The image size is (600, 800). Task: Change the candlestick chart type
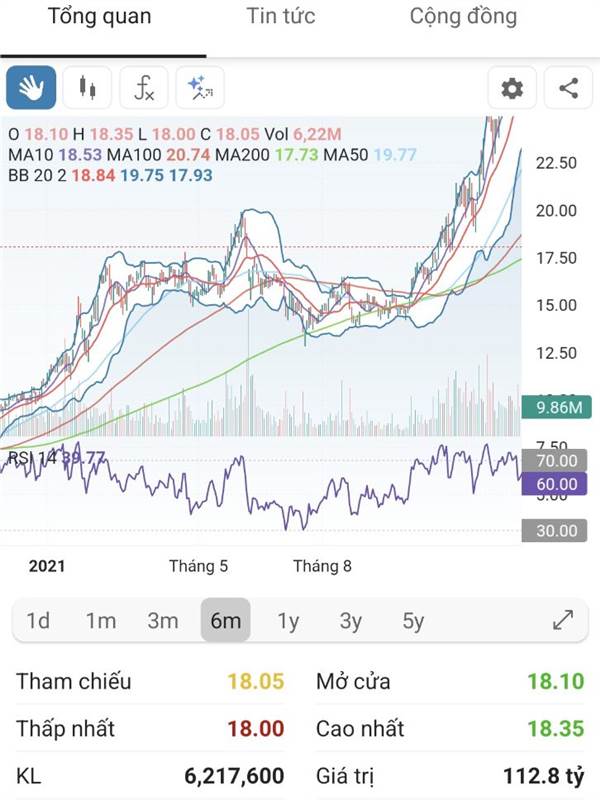[x=88, y=88]
